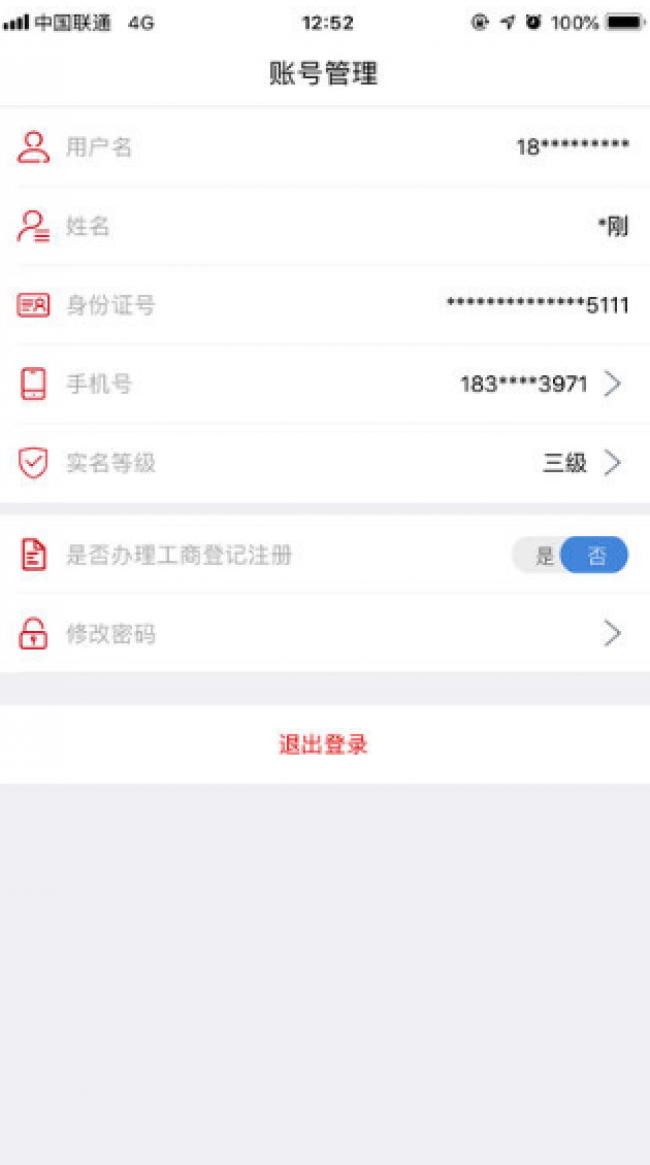
Task: Tap 退出登录 to log out
Action: (324, 744)
